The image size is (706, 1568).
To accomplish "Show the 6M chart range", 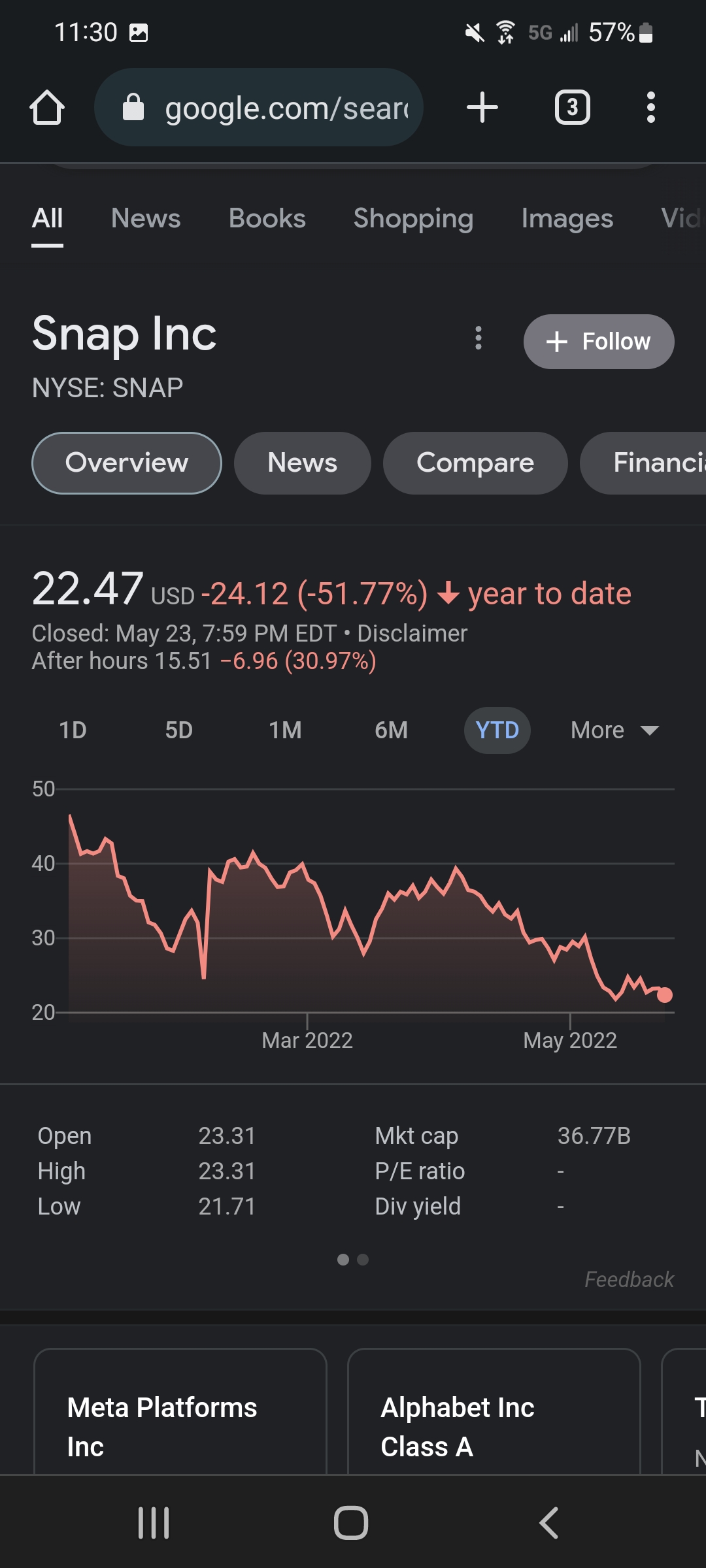I will click(391, 730).
